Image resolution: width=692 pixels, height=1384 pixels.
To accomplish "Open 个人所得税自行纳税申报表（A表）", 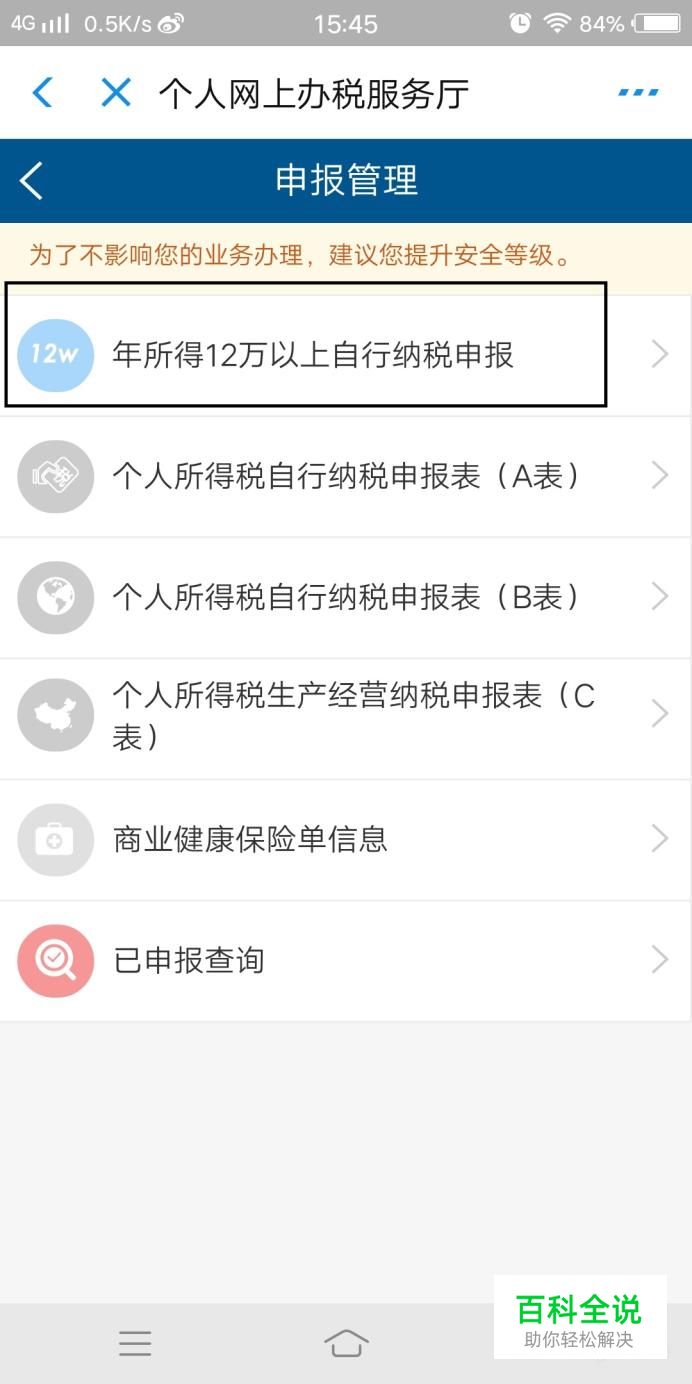I will tap(346, 476).
